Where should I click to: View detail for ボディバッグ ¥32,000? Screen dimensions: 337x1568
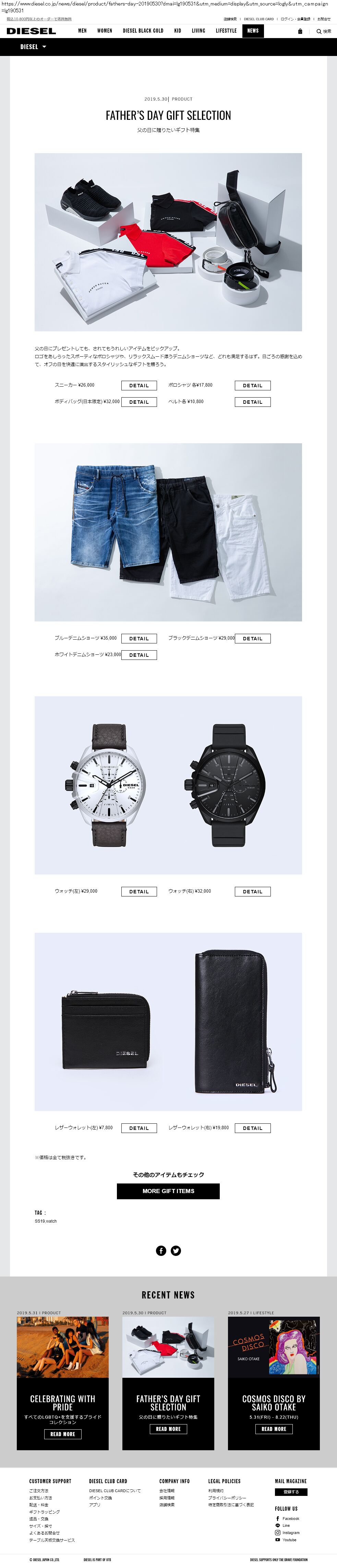coord(139,402)
